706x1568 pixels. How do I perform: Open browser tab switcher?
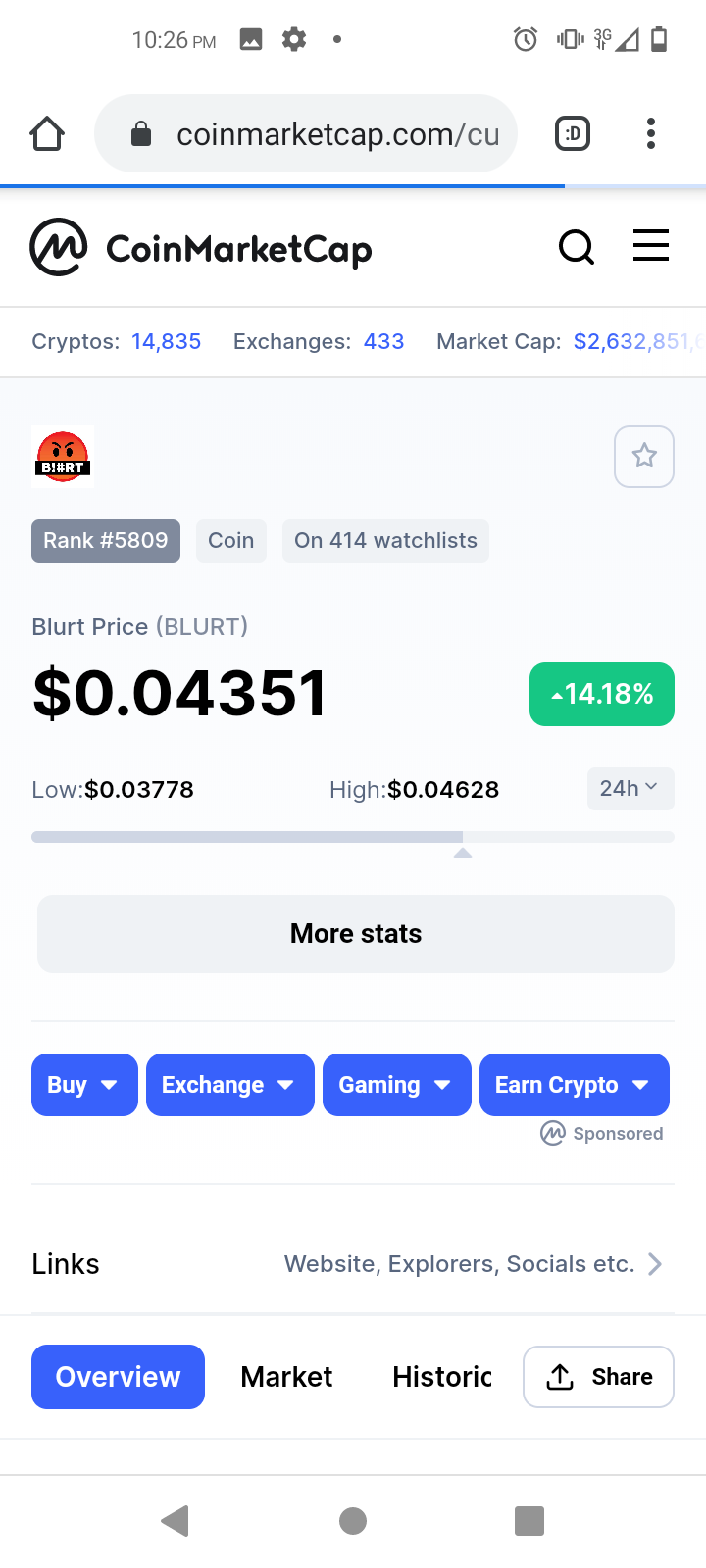point(573,133)
